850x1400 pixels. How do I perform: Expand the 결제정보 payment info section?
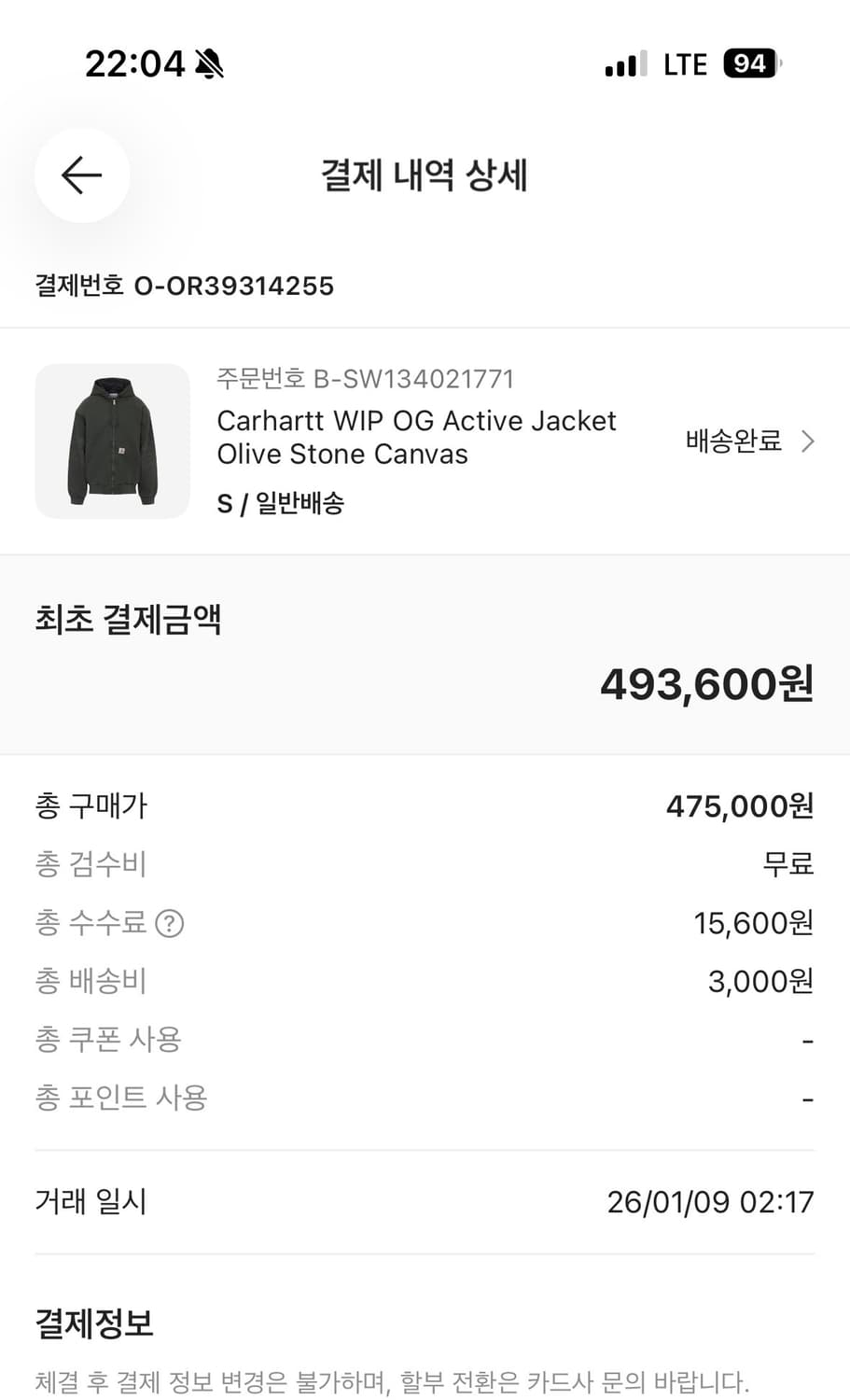[91, 1323]
